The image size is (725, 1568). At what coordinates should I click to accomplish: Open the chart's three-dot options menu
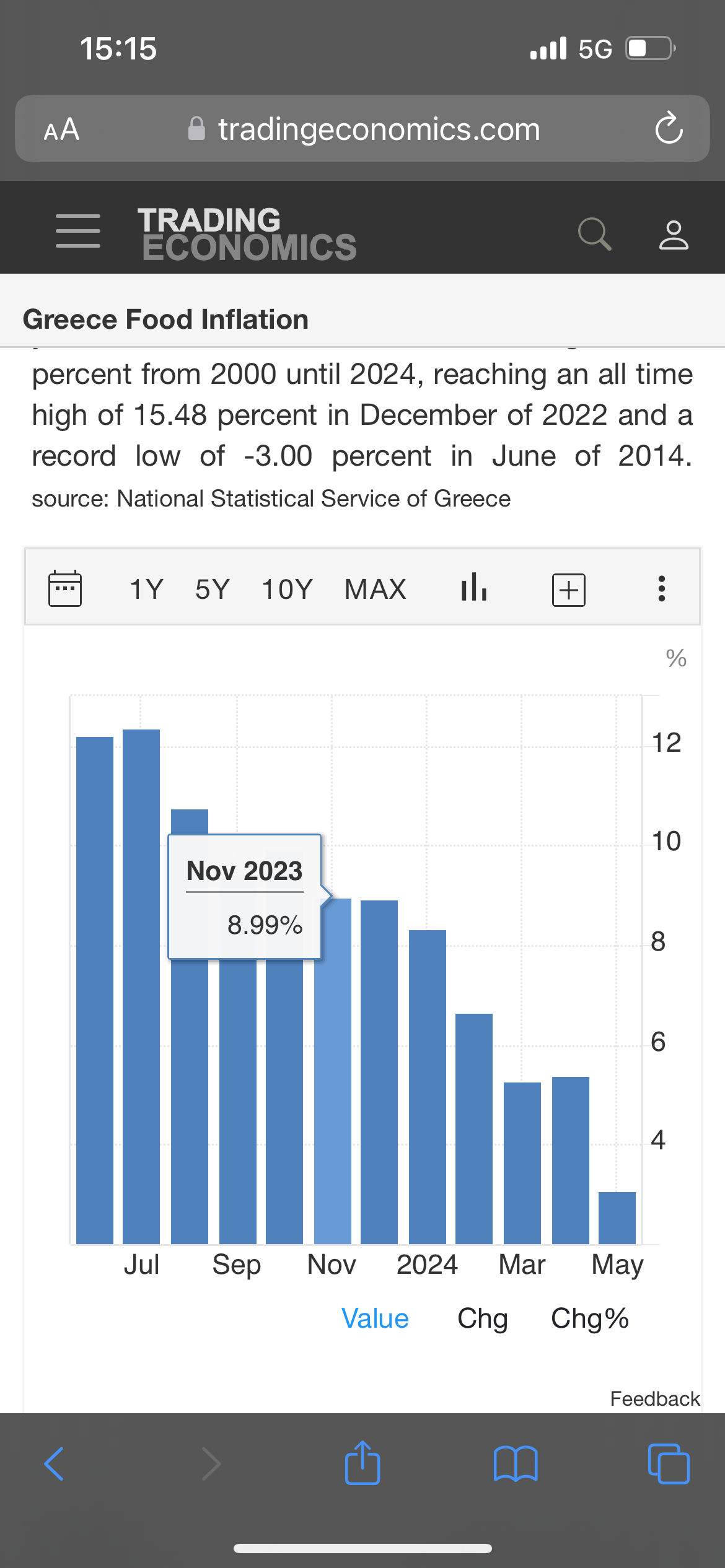662,588
